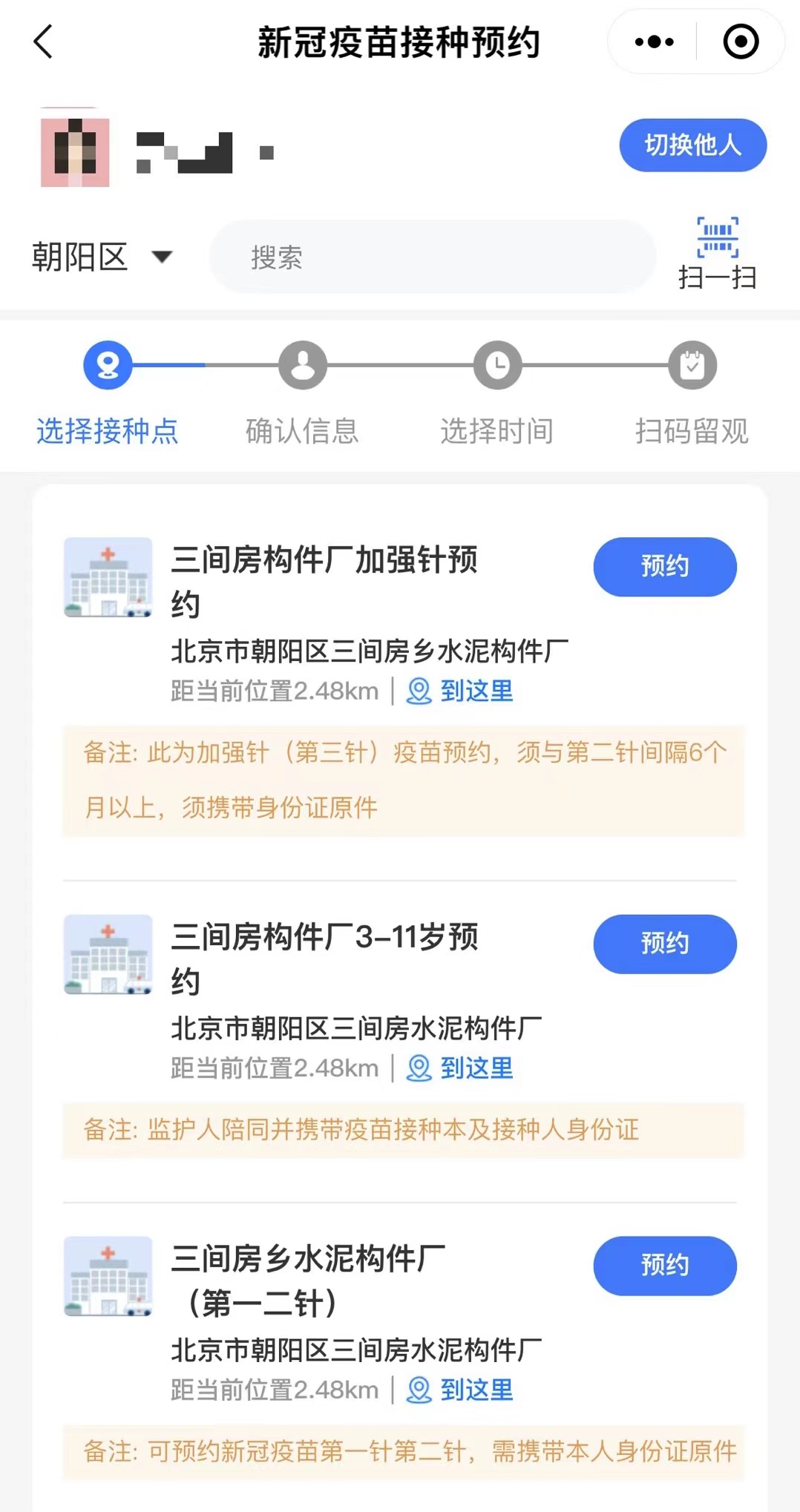Tap the back arrow at top left
This screenshot has height=1512, width=800.
point(43,42)
